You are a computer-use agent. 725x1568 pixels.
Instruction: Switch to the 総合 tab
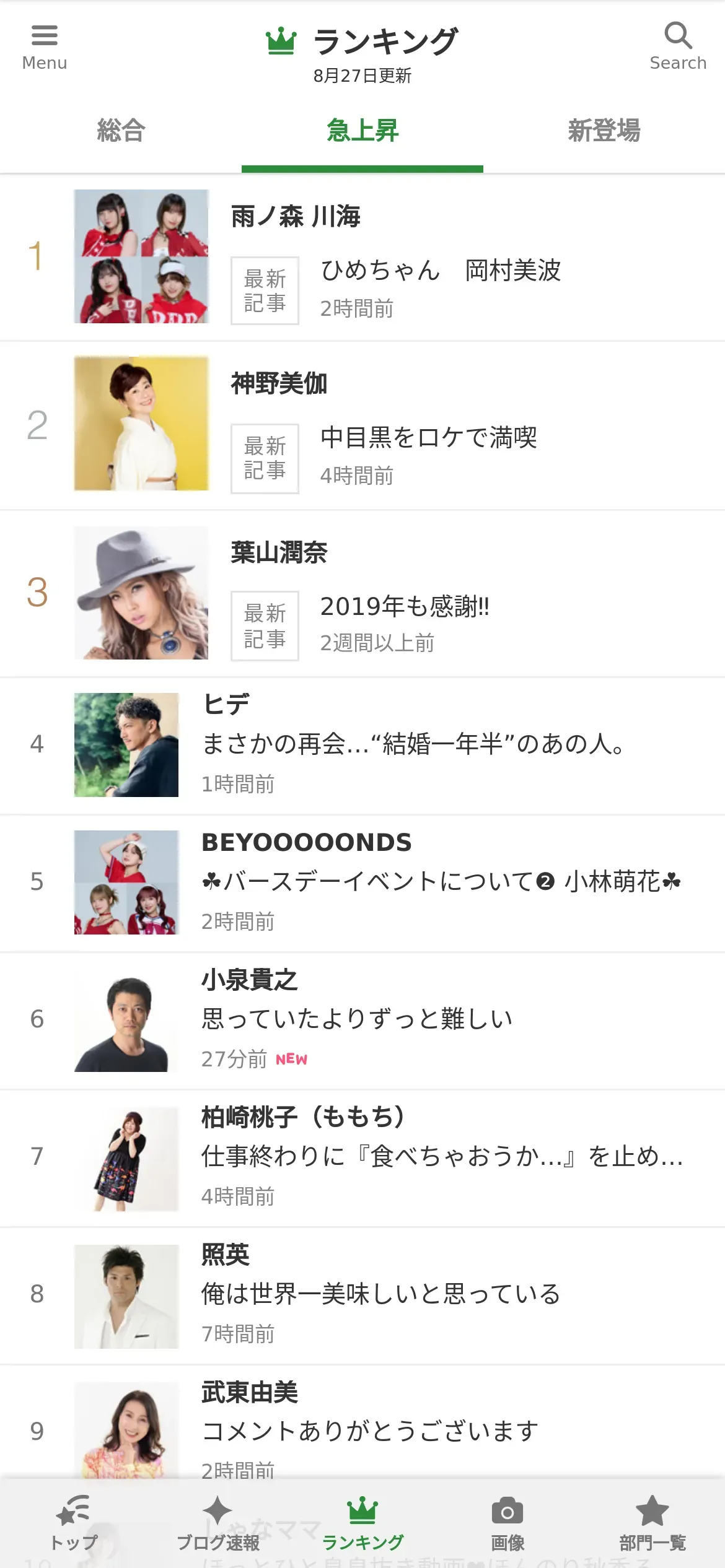coord(121,131)
